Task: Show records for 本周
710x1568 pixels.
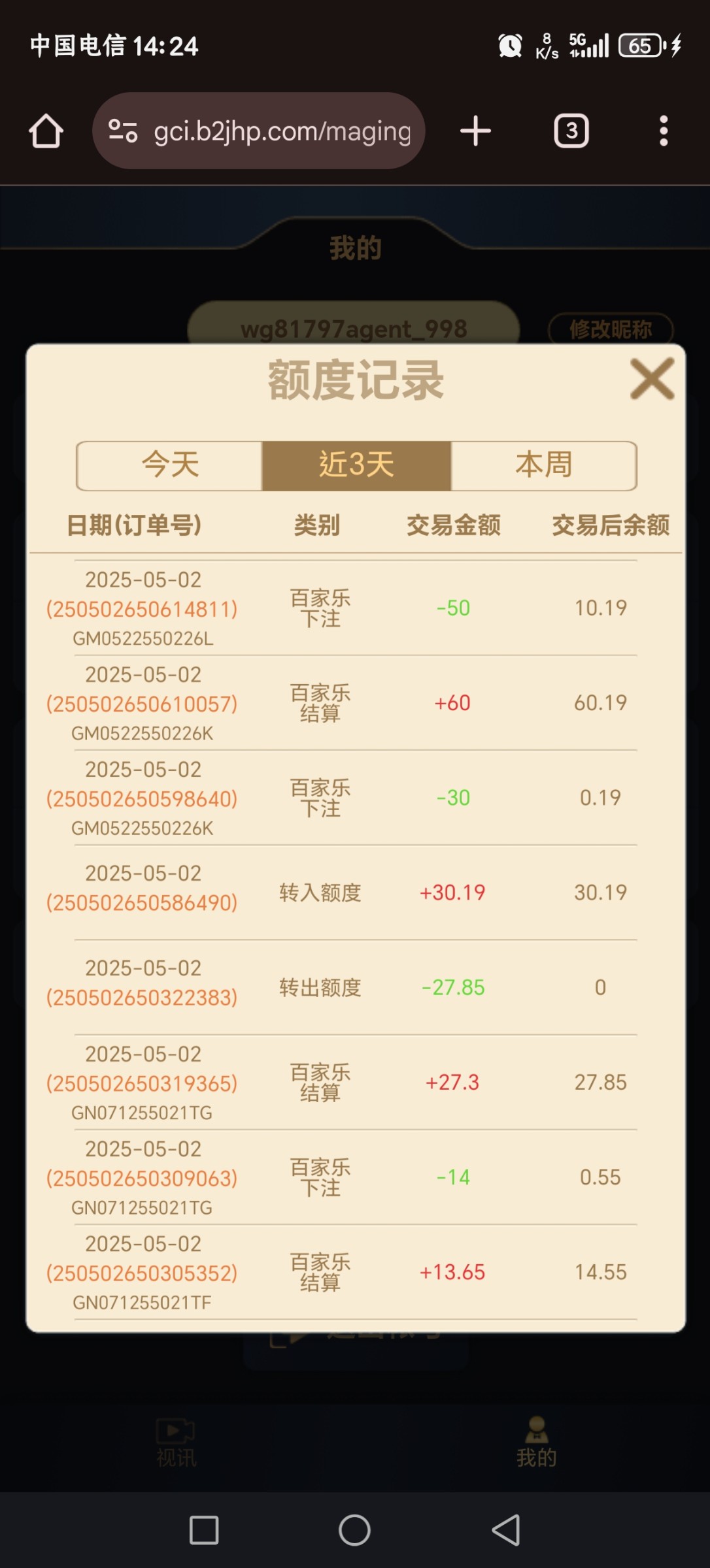Action: 543,466
